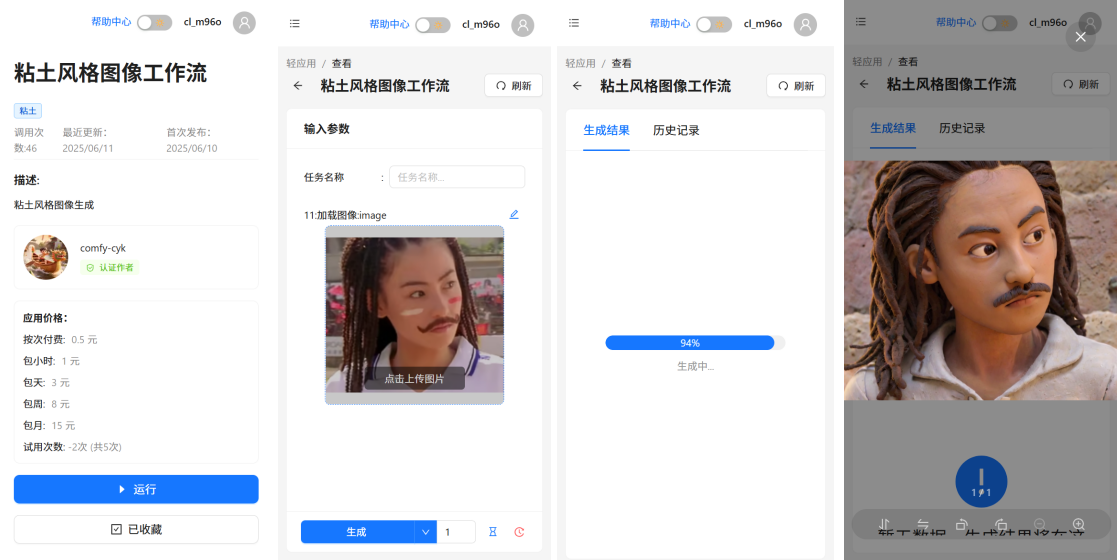Rotate the previewed image to the right
Screen dimensions: 1117x560
(1000, 524)
